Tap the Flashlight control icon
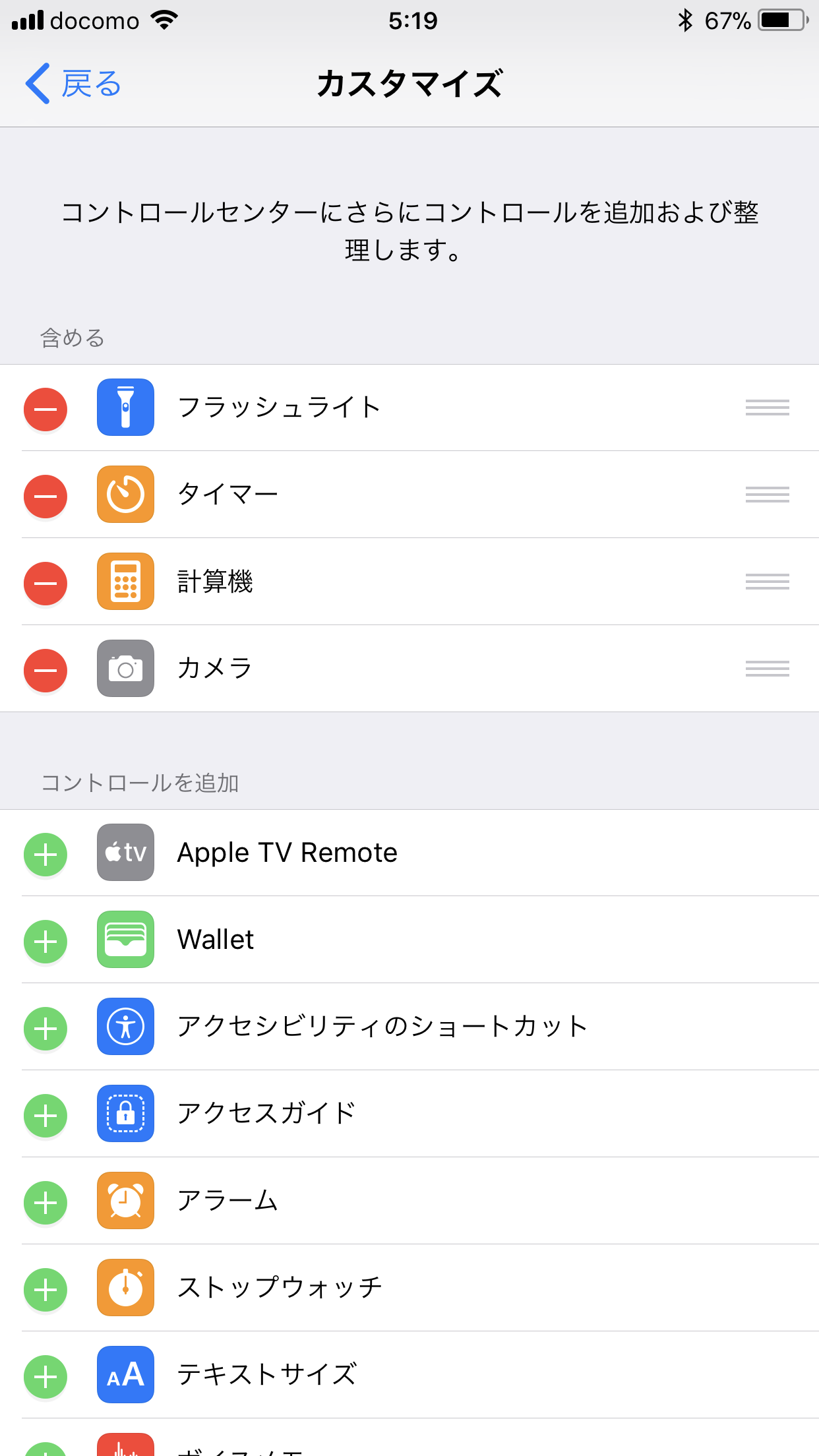Viewport: 819px width, 1456px height. click(125, 408)
